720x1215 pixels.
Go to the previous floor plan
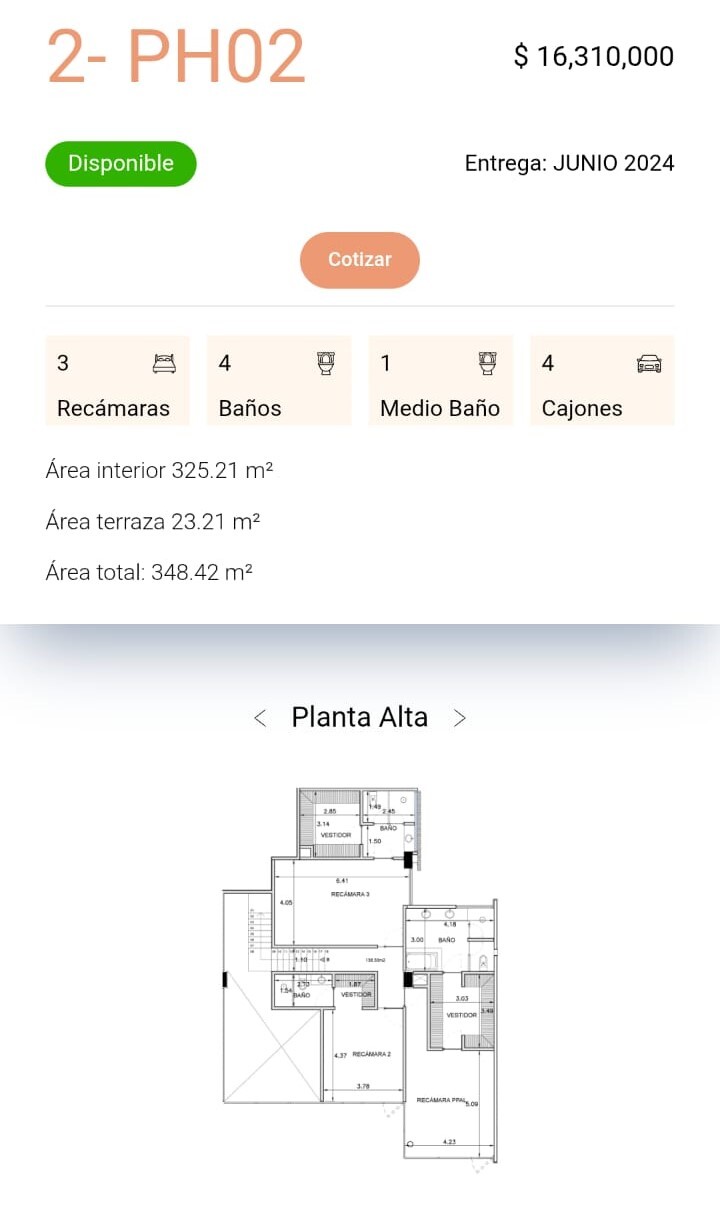[x=260, y=718]
